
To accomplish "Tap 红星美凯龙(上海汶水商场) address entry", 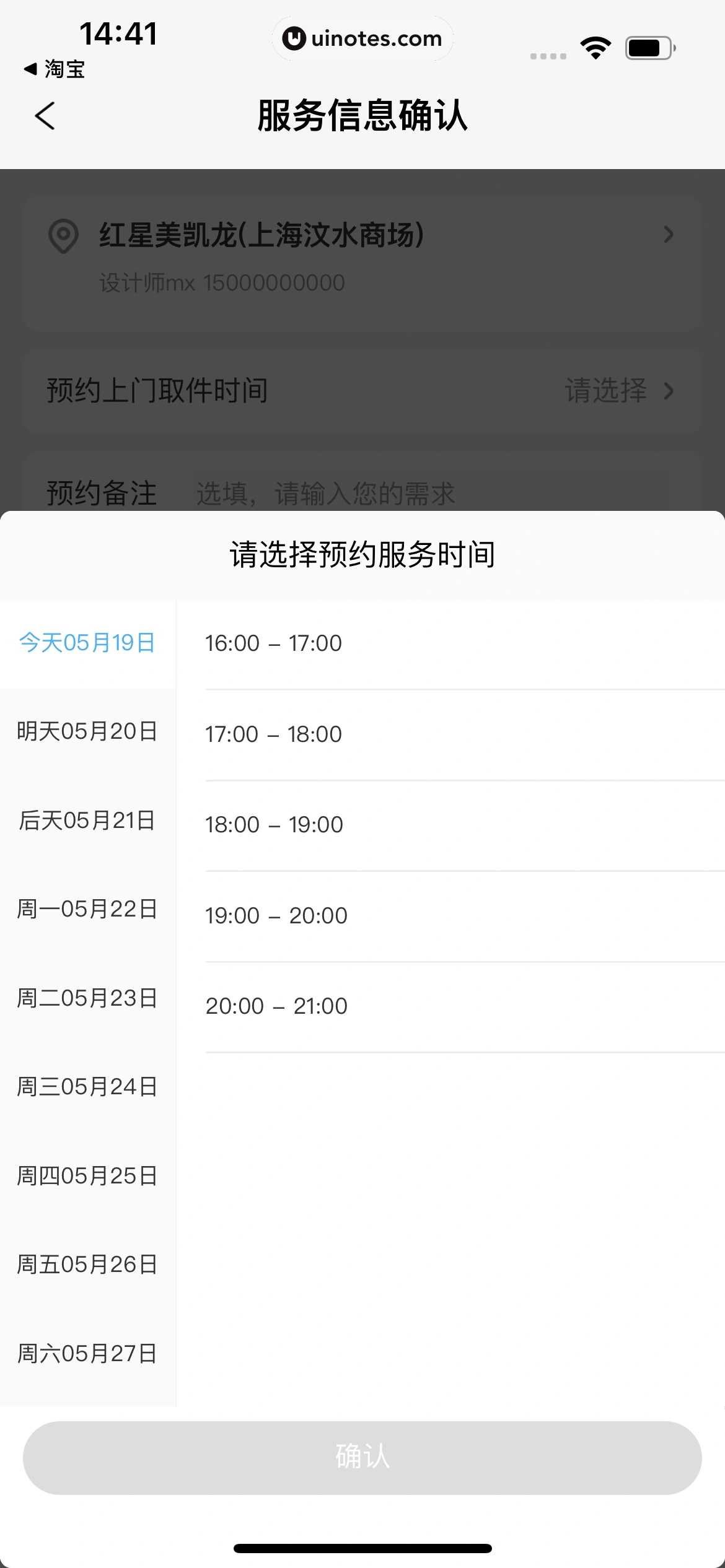I will pos(260,235).
